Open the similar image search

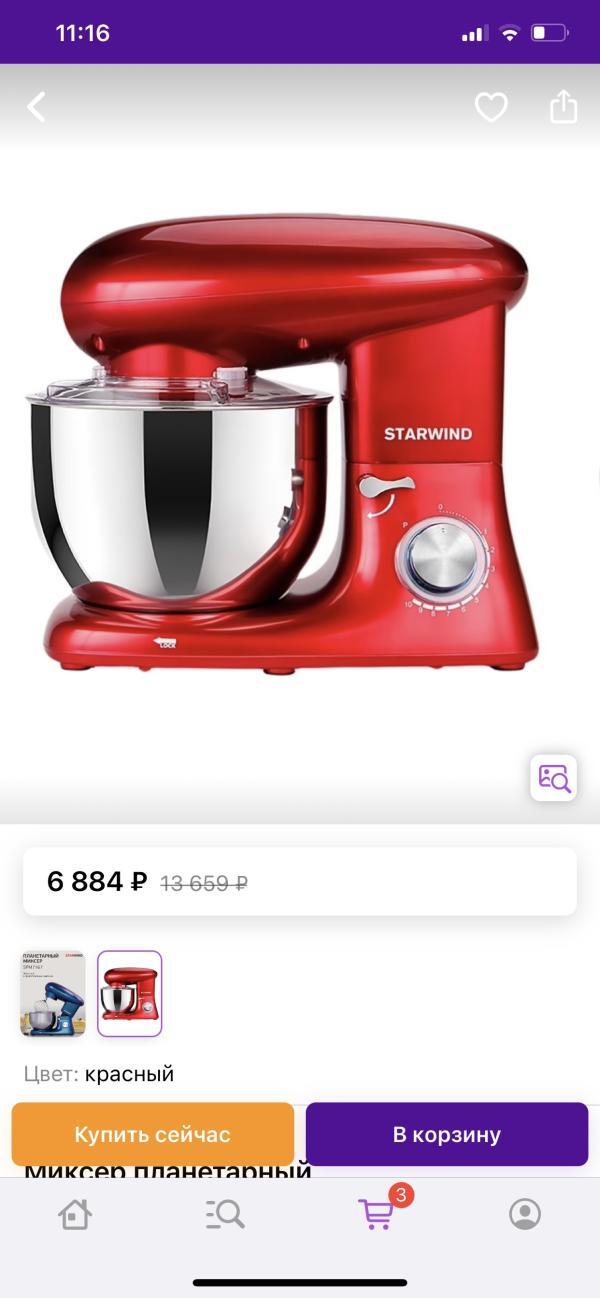click(553, 778)
